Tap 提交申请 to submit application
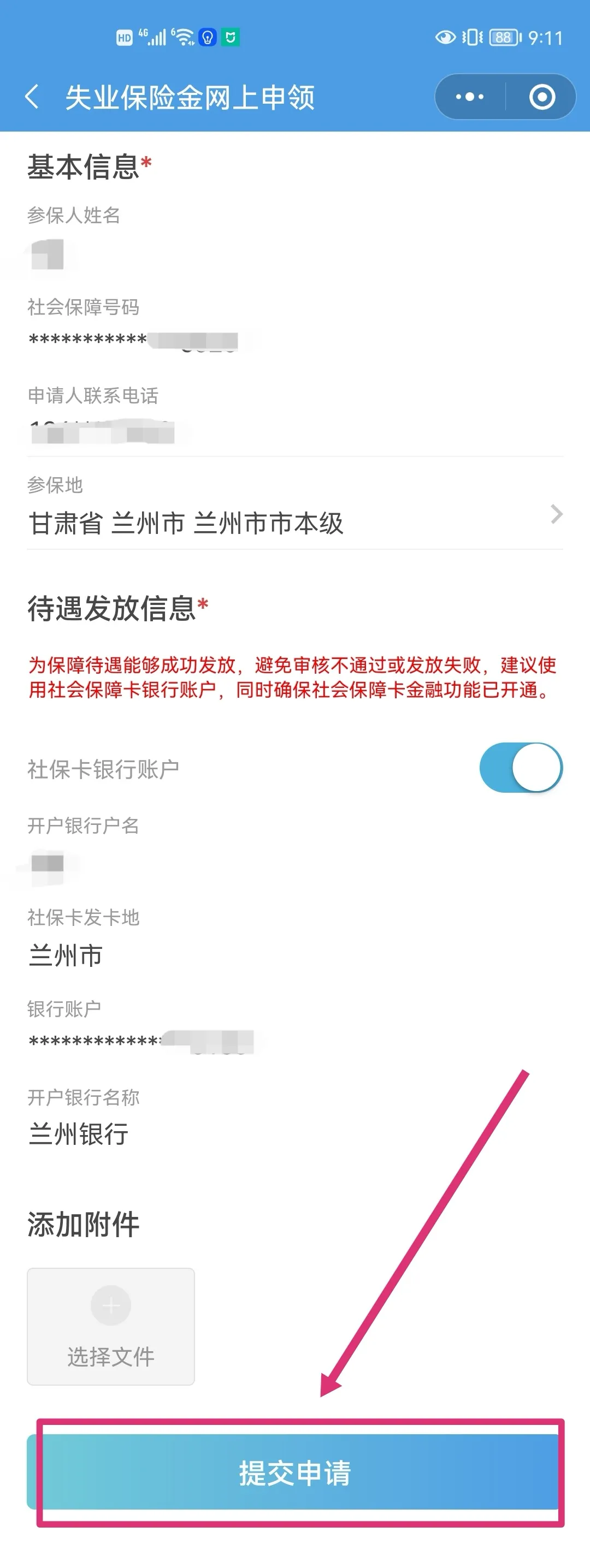 tap(294, 1472)
